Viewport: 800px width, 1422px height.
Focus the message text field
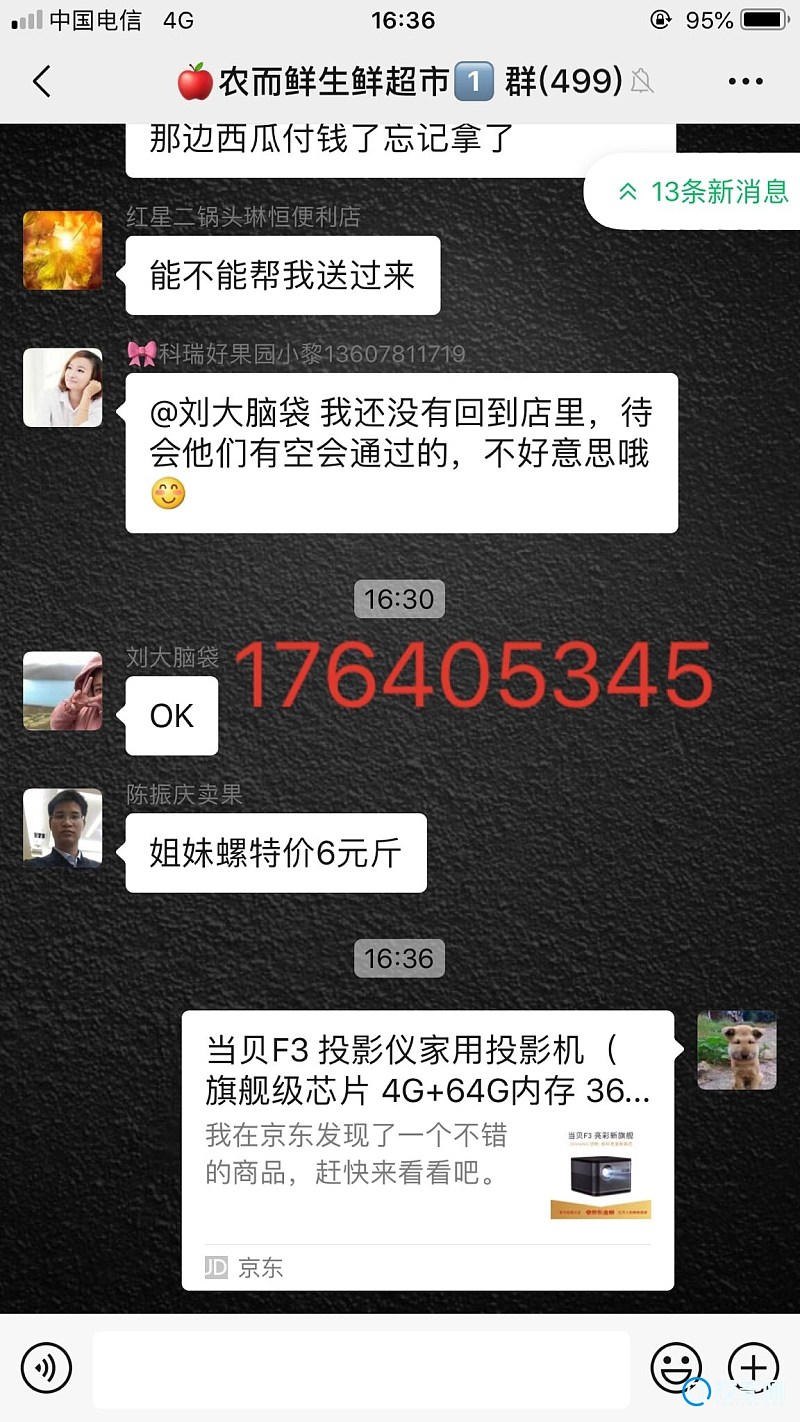coord(361,1367)
